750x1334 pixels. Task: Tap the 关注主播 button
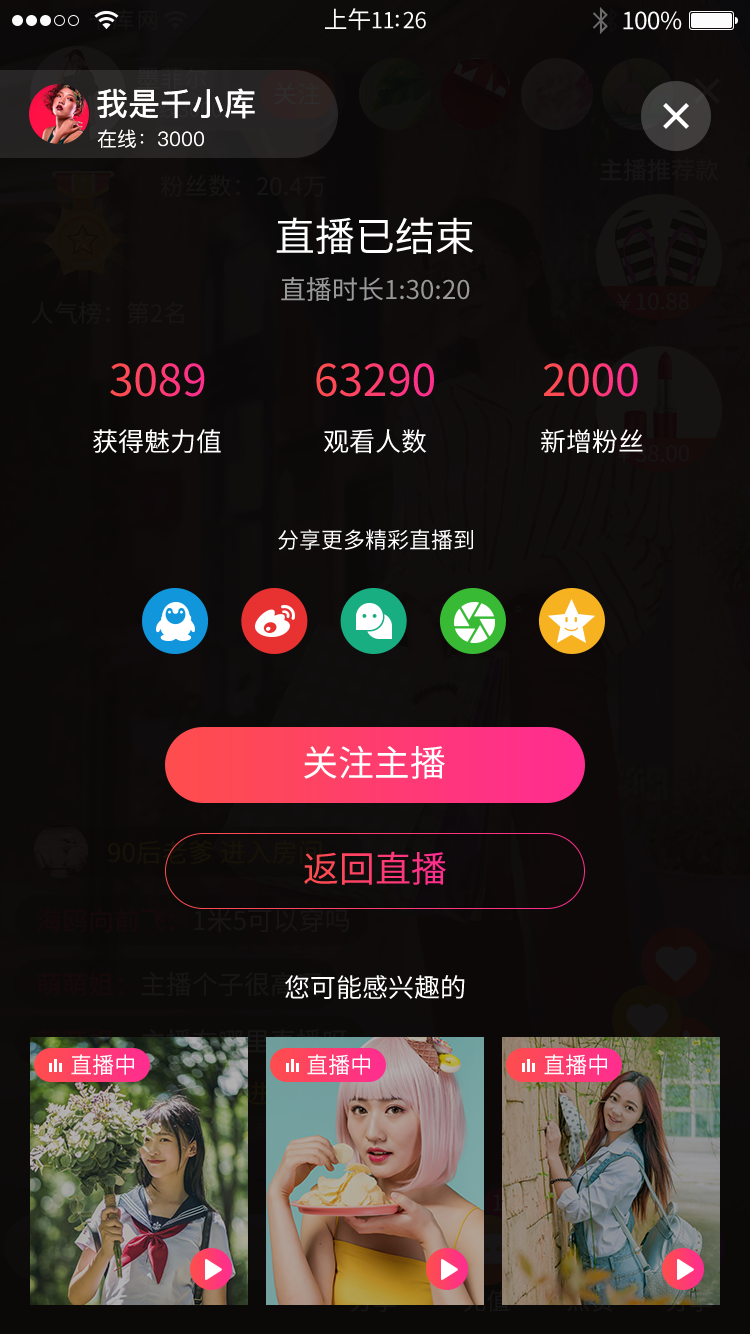click(x=375, y=765)
